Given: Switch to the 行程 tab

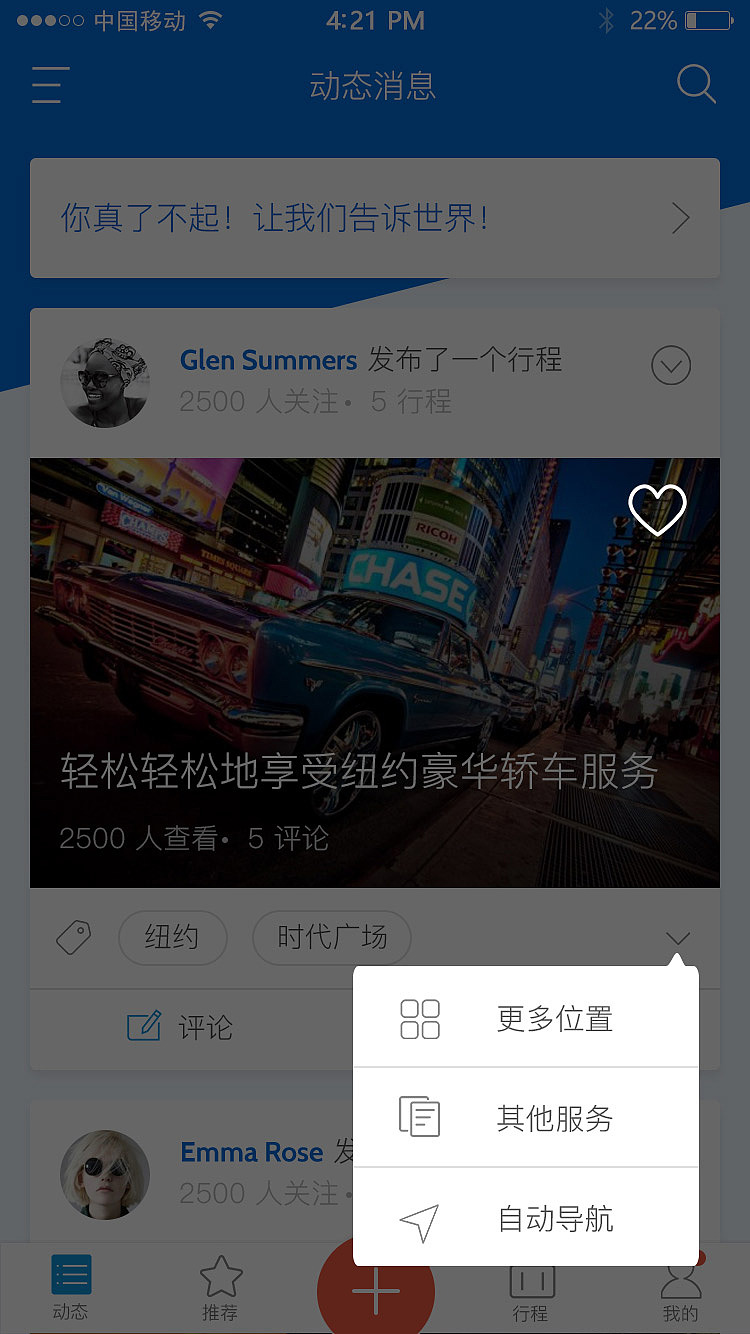Looking at the screenshot, I should coord(530,1288).
